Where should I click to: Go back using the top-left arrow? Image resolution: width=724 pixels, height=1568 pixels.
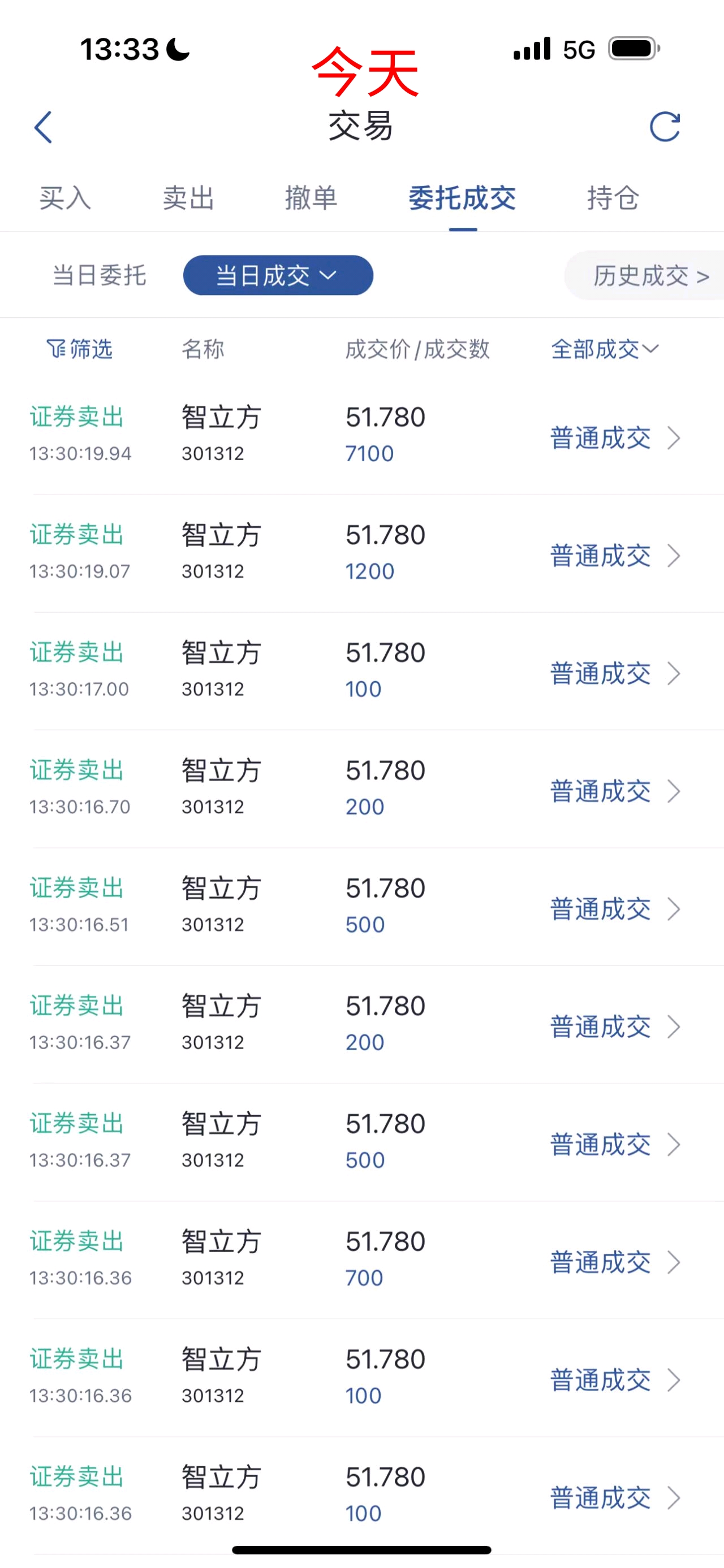tap(43, 127)
